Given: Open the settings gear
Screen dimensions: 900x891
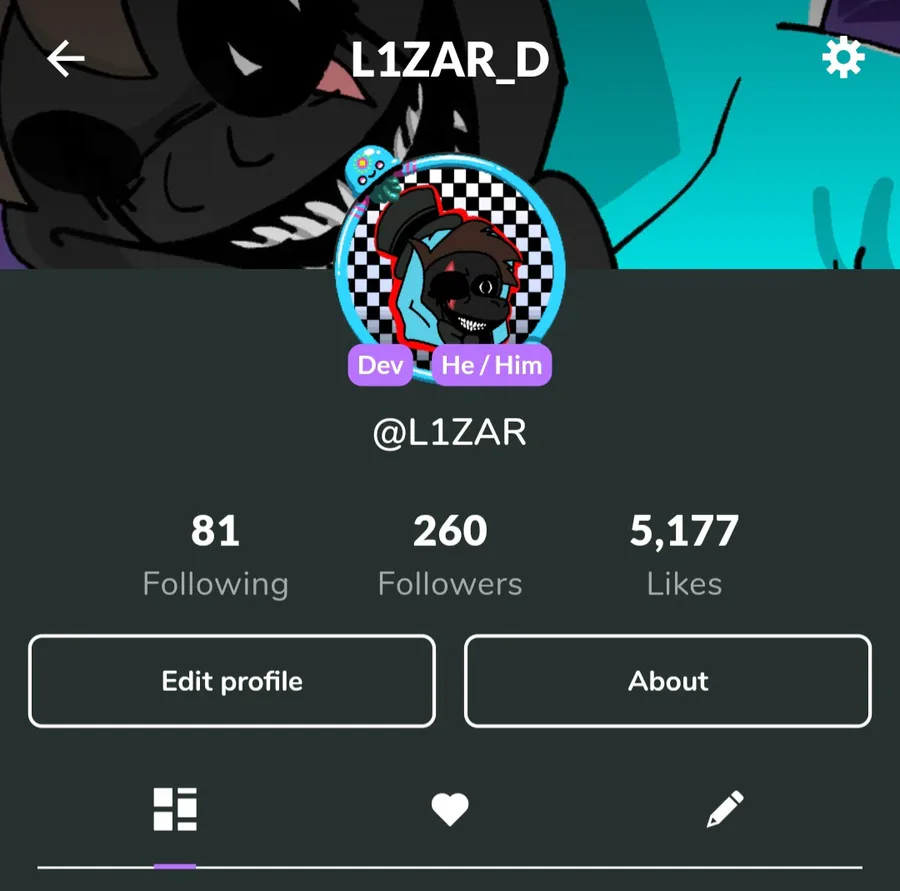Looking at the screenshot, I should (x=842, y=60).
